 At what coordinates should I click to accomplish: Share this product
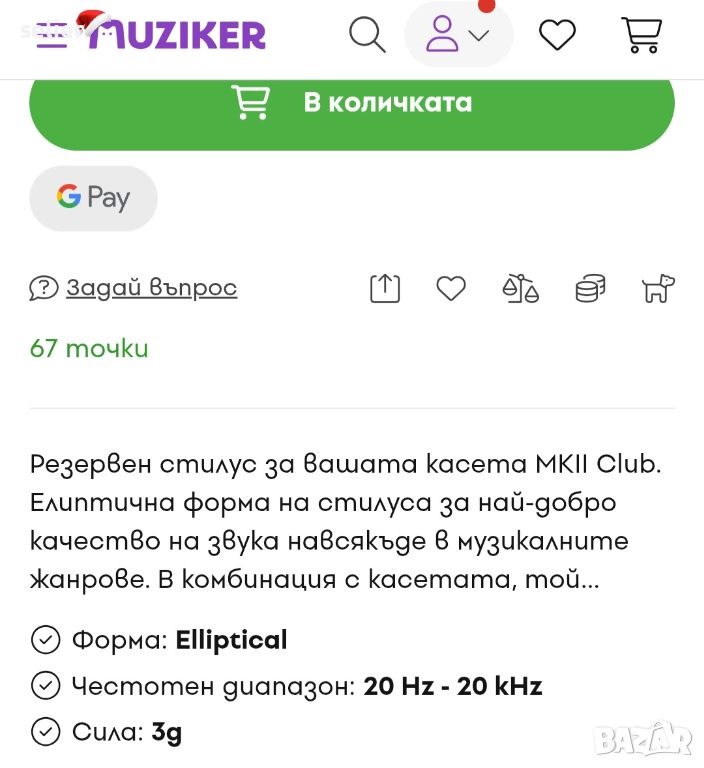[x=385, y=289]
